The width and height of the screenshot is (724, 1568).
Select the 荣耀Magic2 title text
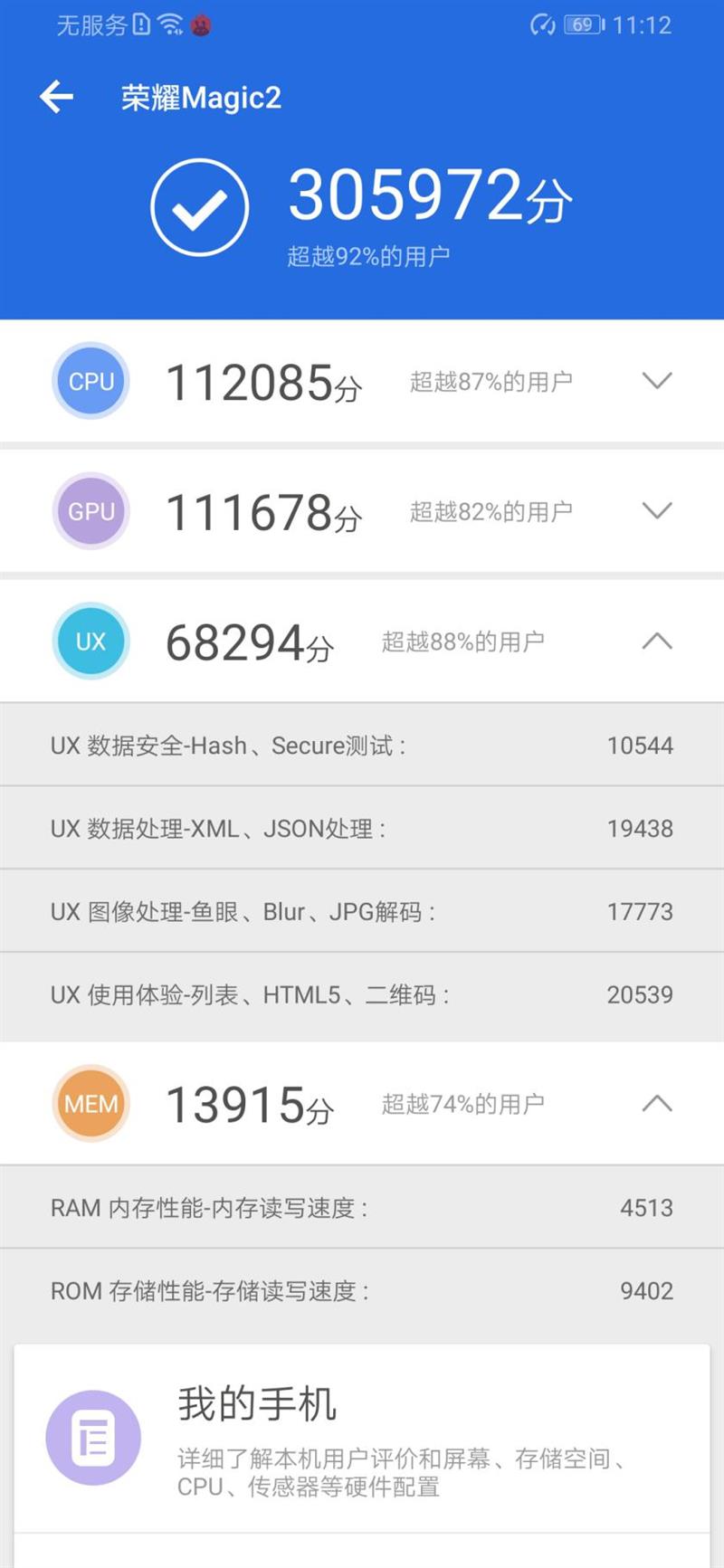[199, 96]
